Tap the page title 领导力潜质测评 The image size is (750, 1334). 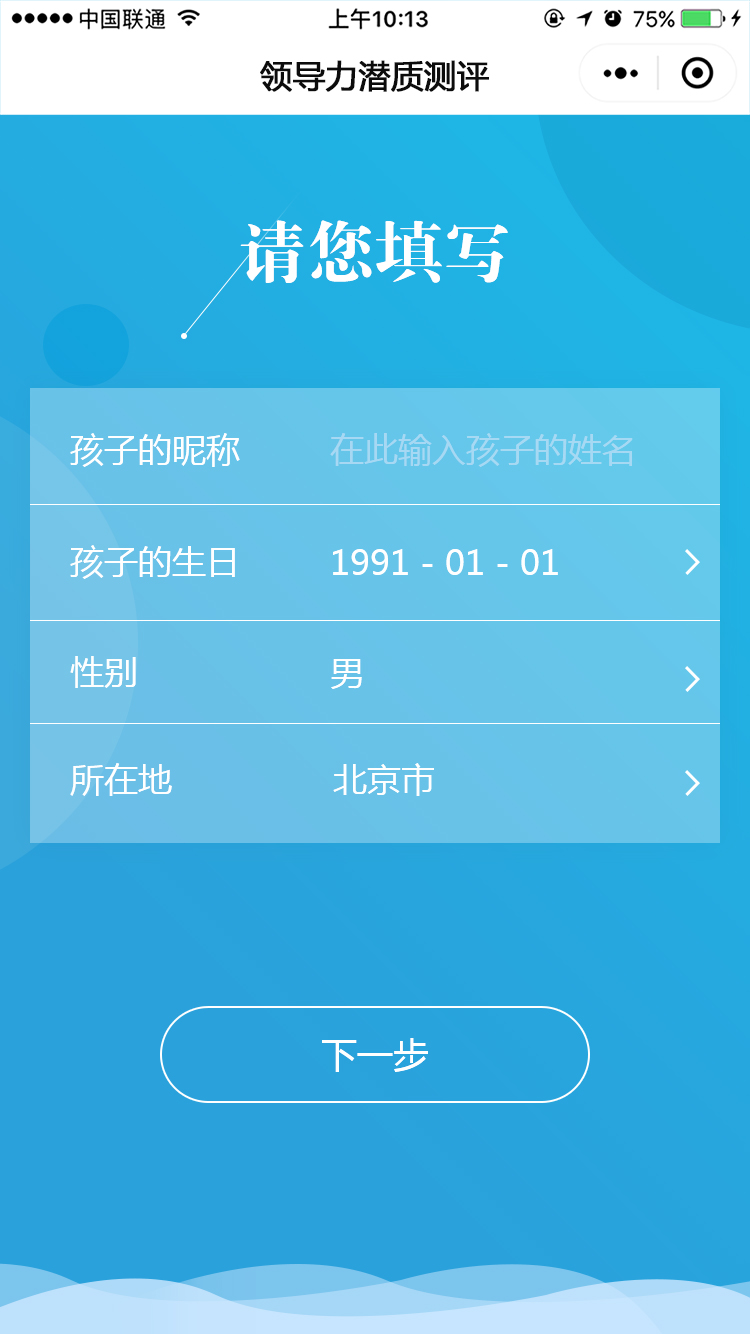pos(375,76)
